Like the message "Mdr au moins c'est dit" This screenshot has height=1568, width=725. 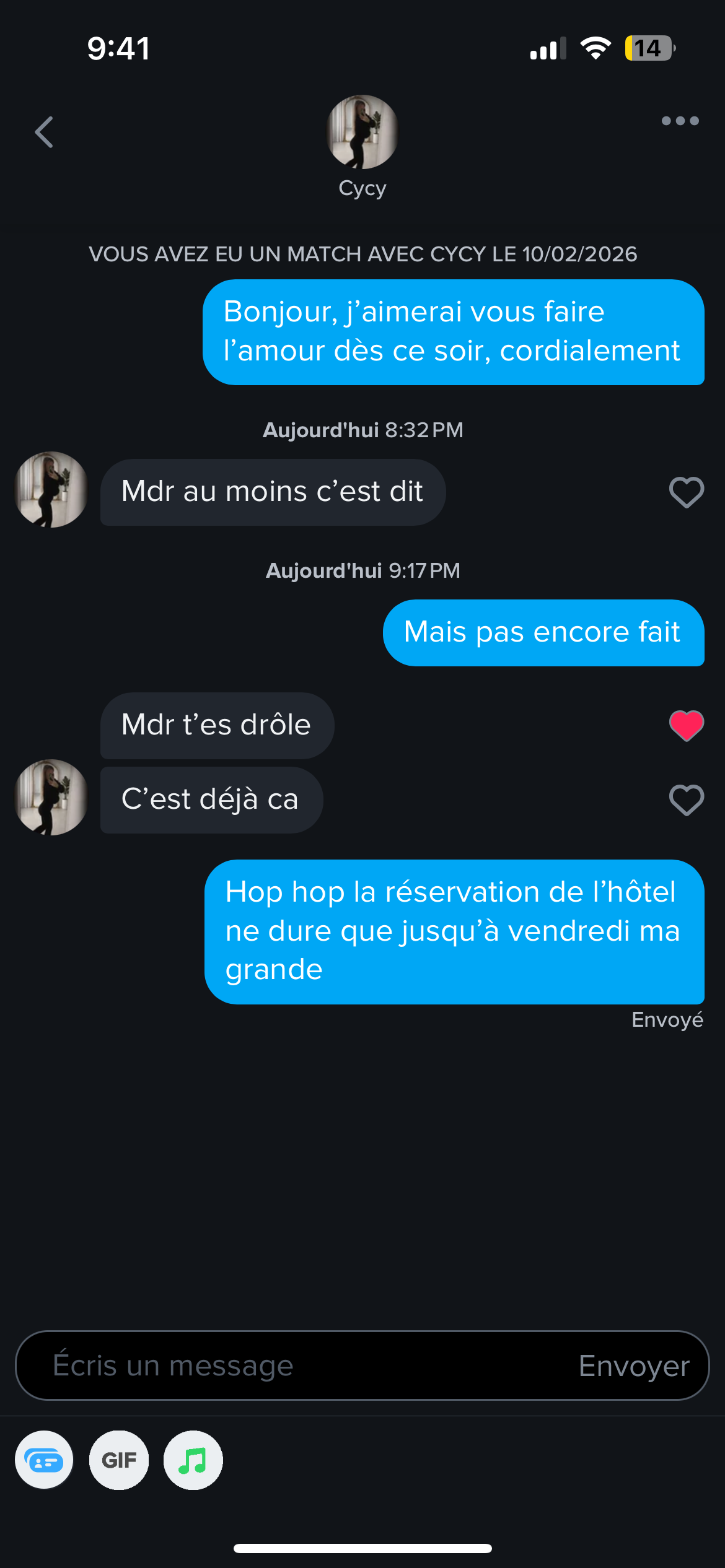coord(687,492)
